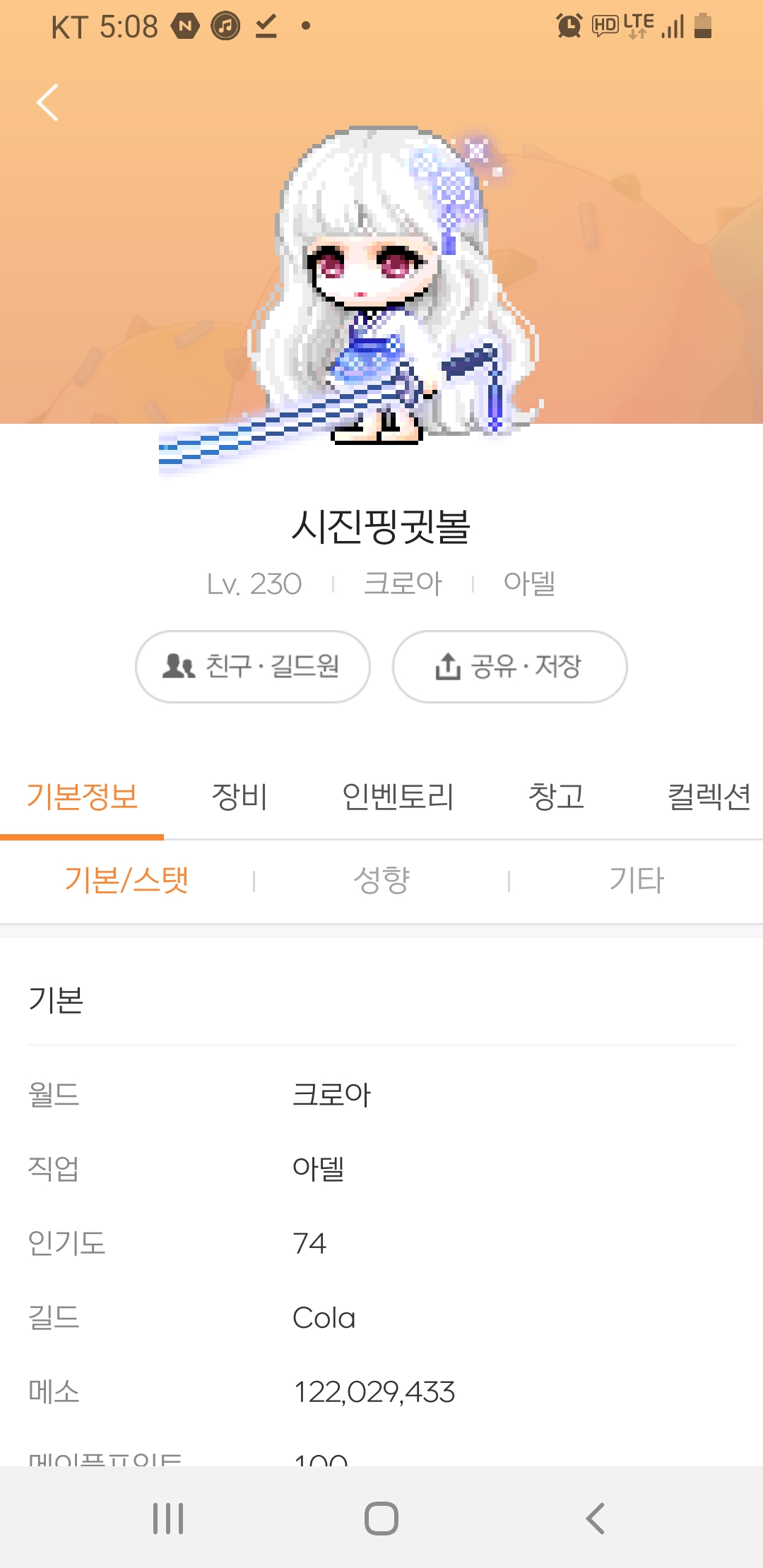Select the 기본/스탯 sub-tab
Screen dimensions: 763x1568
coord(126,880)
